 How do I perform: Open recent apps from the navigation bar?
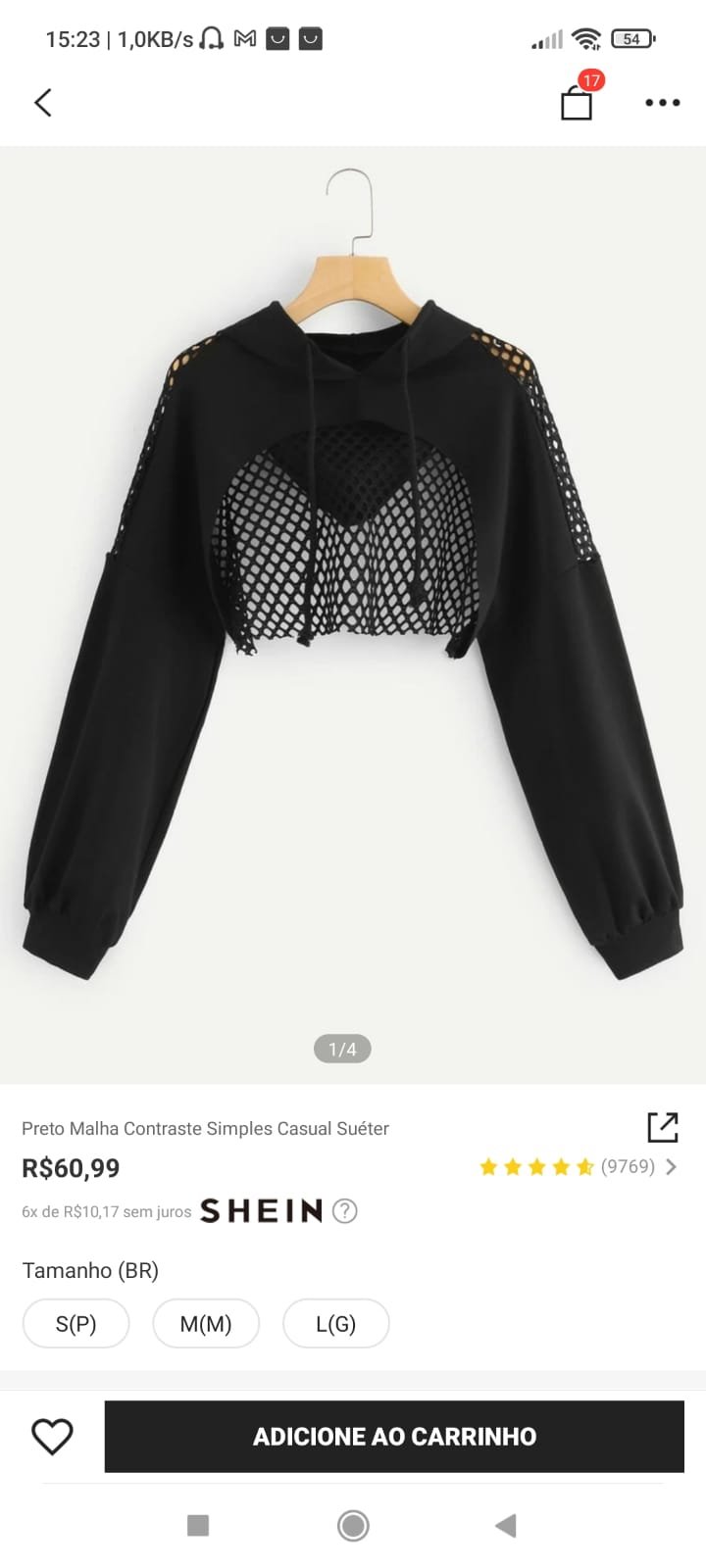click(x=198, y=1525)
